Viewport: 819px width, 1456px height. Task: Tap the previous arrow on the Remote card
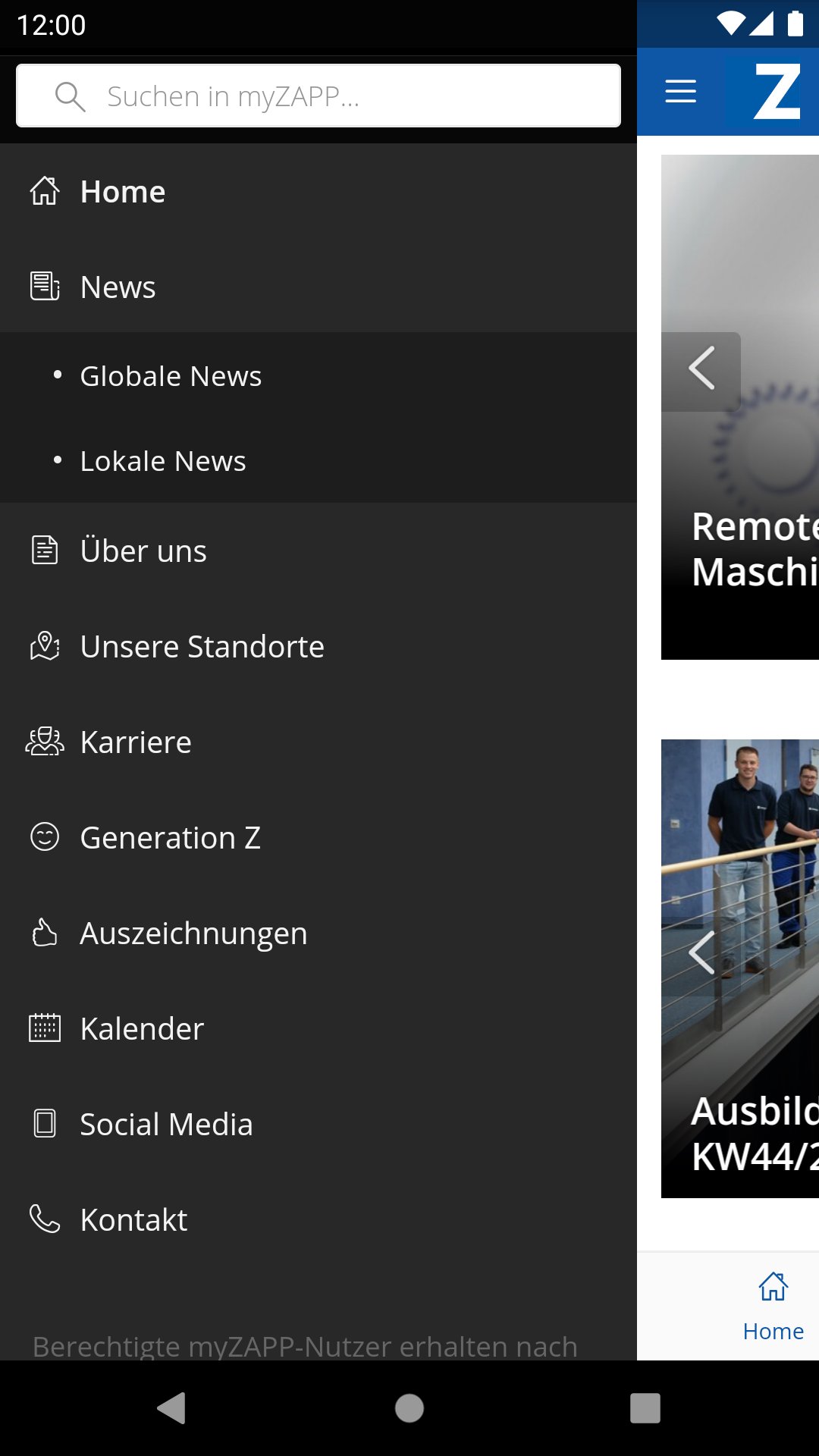[701, 372]
